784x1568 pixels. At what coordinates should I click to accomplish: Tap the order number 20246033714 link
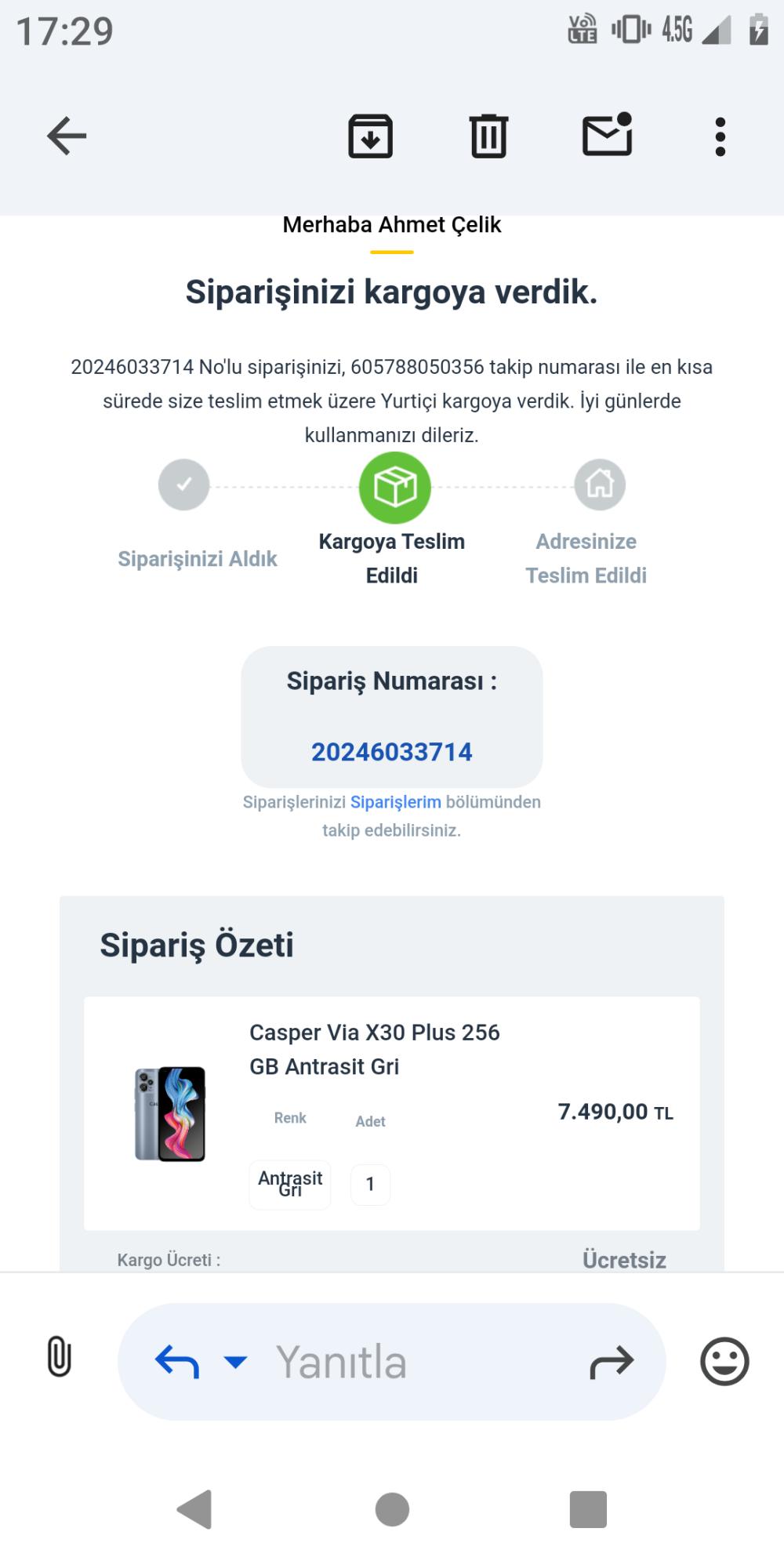pos(392,751)
